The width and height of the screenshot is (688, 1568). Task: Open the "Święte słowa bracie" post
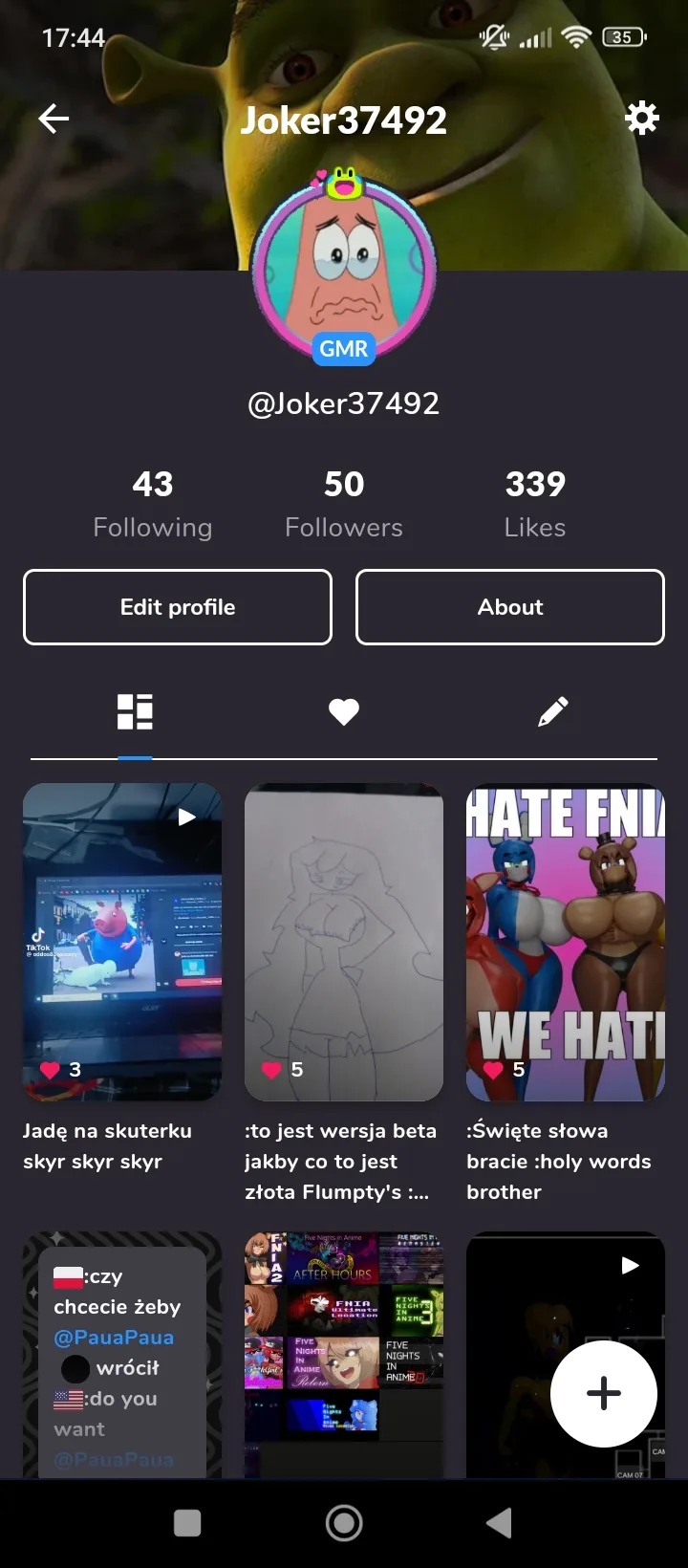566,942
